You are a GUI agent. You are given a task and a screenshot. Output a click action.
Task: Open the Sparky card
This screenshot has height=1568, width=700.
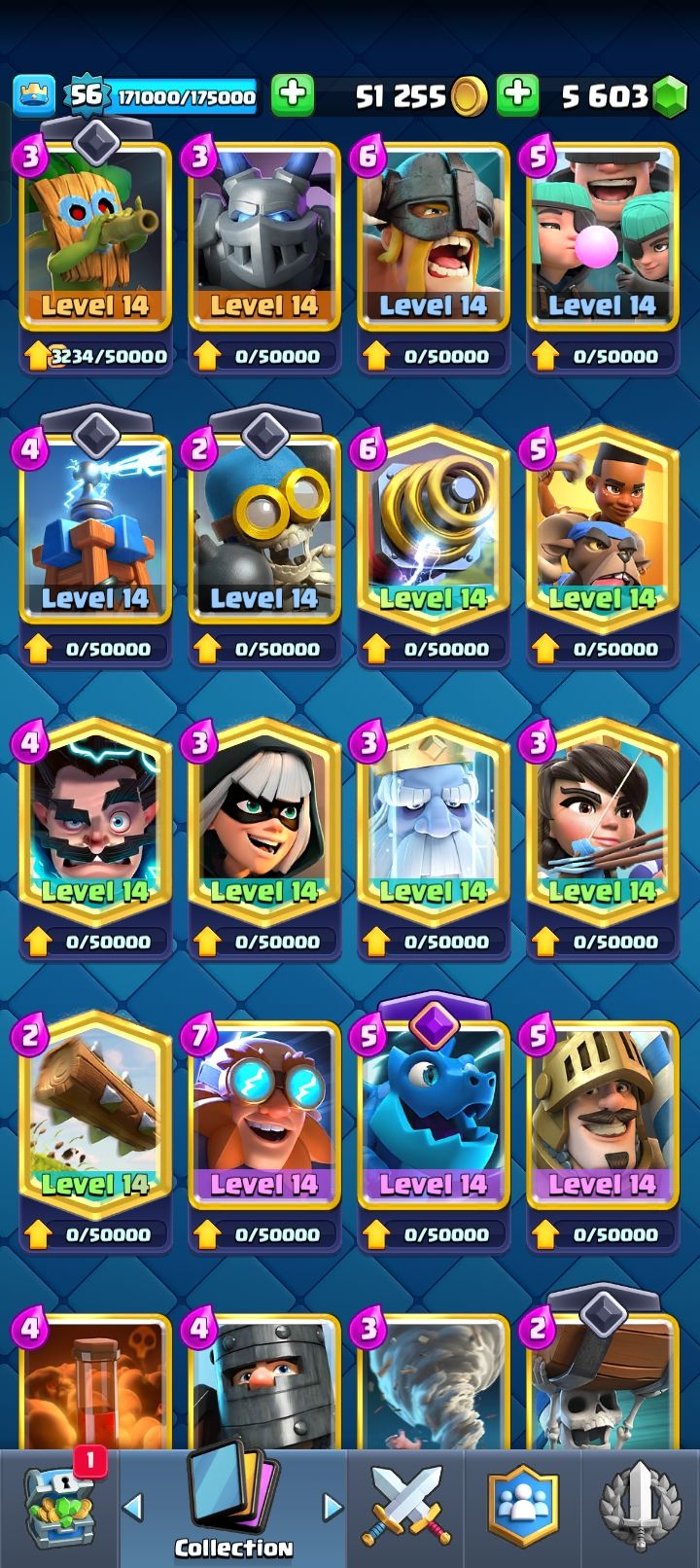[434, 530]
